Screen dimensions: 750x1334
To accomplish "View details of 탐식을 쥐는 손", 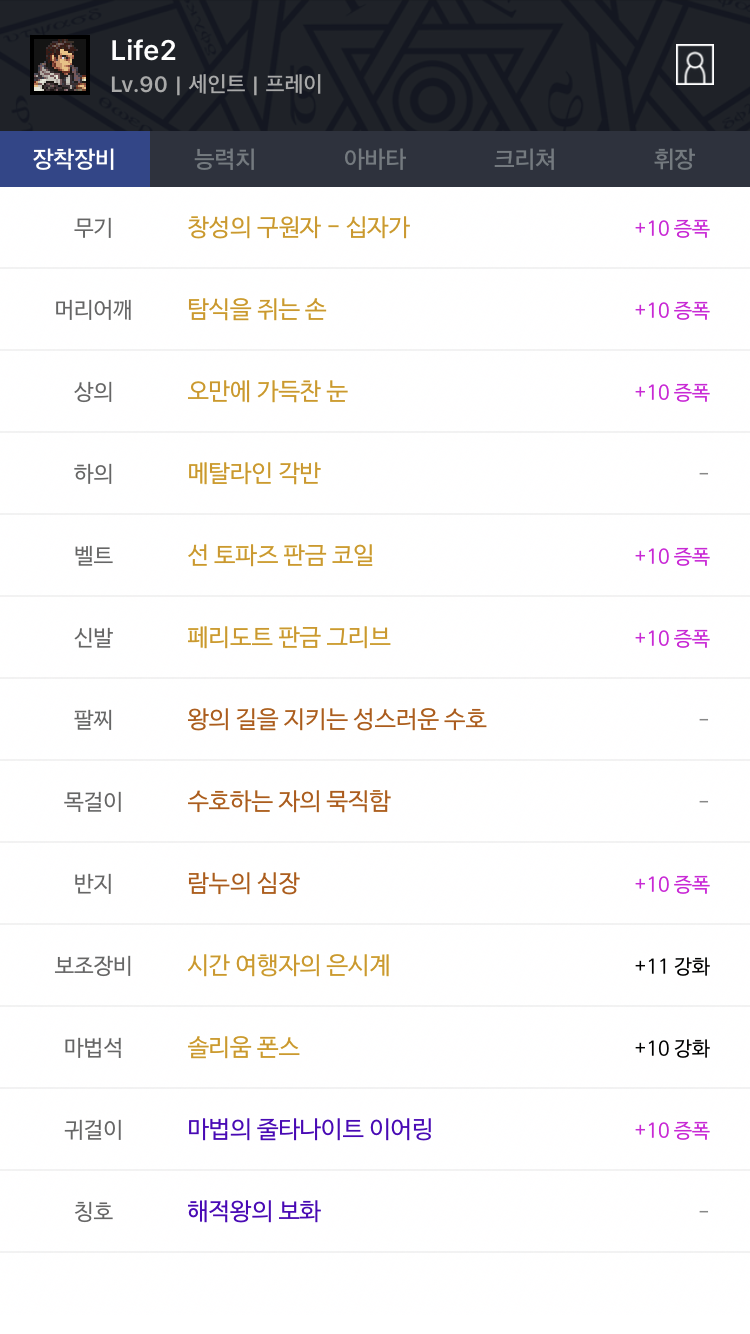I will 257,309.
